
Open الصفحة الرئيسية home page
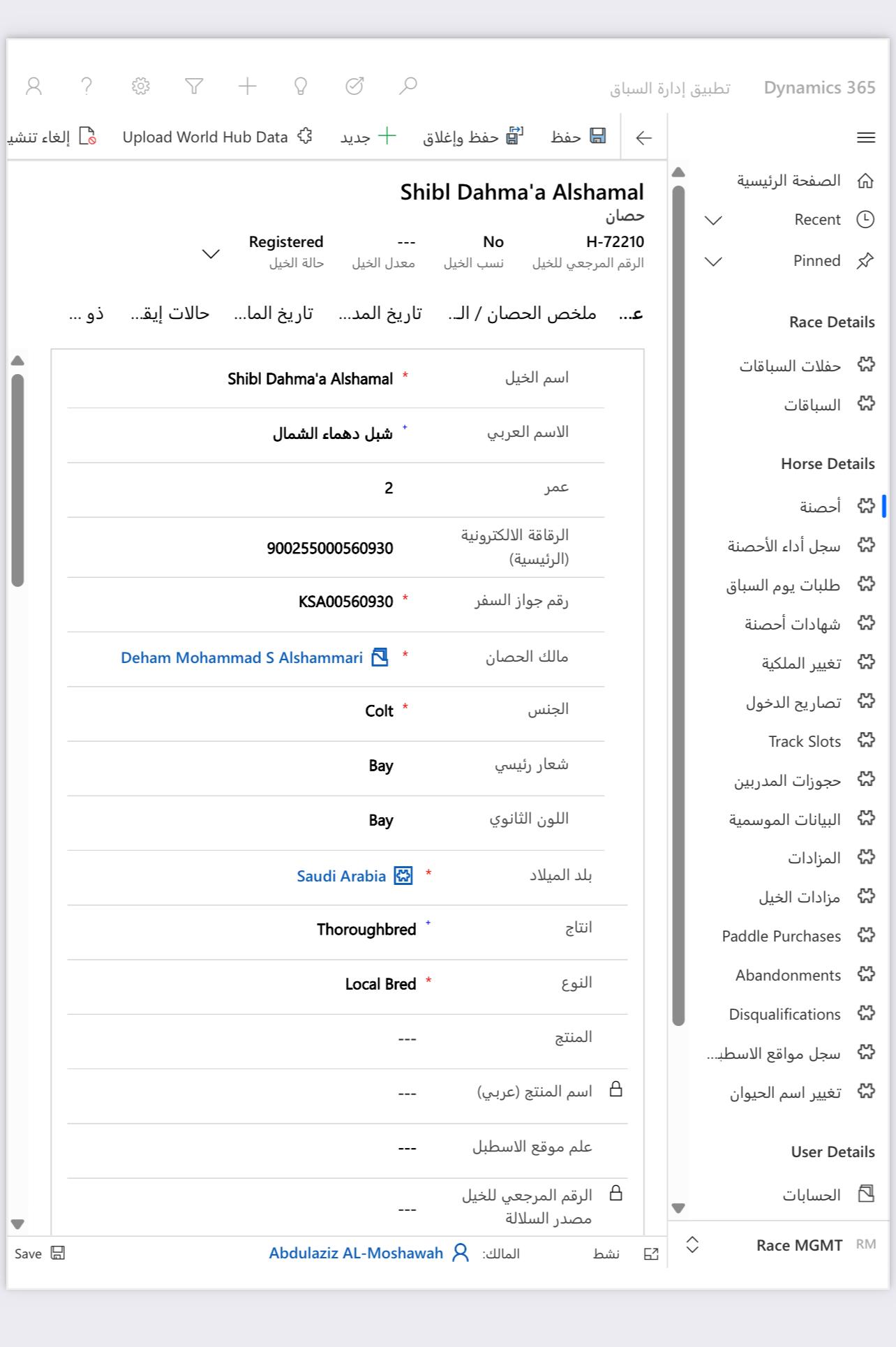pyautogui.click(x=789, y=181)
